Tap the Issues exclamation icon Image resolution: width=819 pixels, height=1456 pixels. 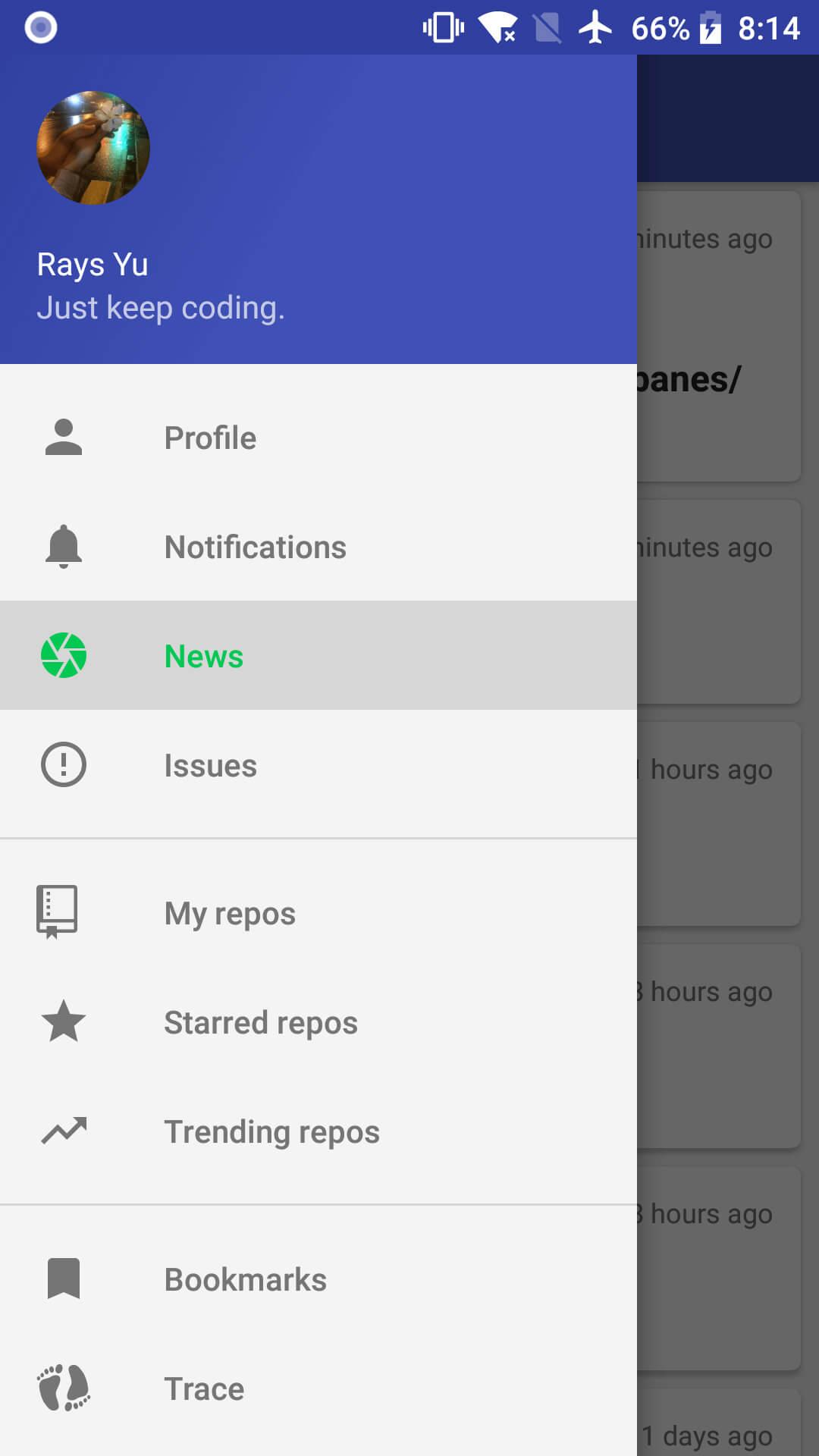coord(62,764)
